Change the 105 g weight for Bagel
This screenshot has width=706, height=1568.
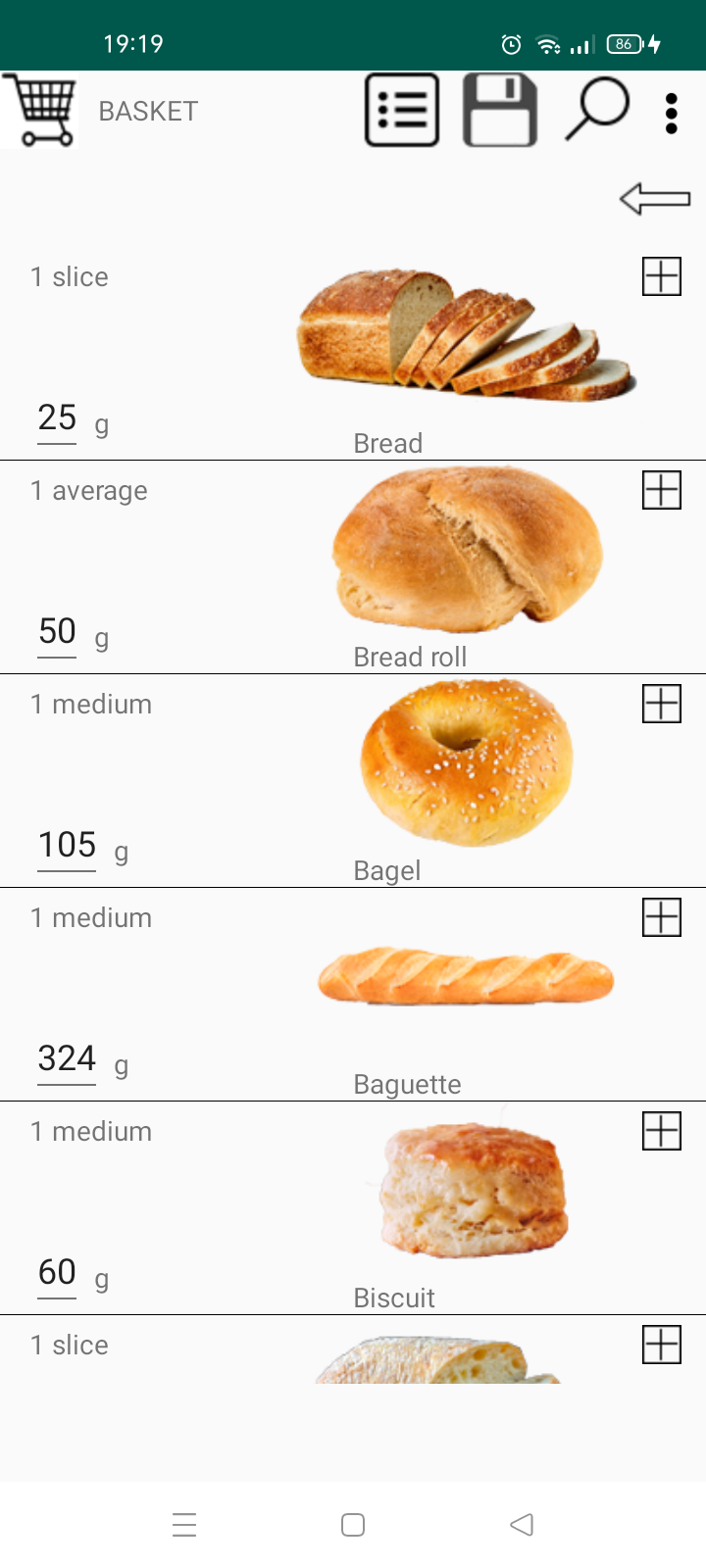[x=67, y=846]
